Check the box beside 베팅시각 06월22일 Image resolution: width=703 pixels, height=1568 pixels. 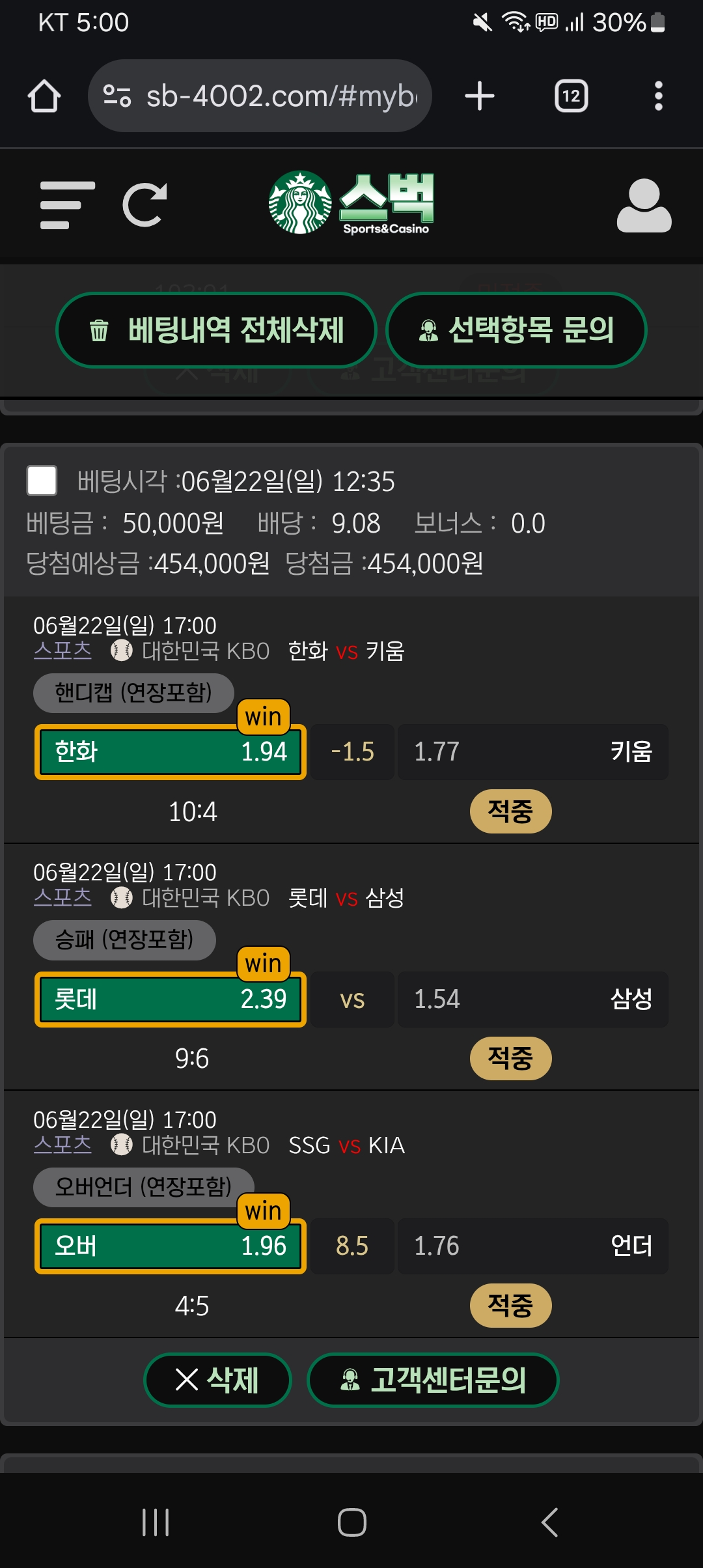(42, 481)
